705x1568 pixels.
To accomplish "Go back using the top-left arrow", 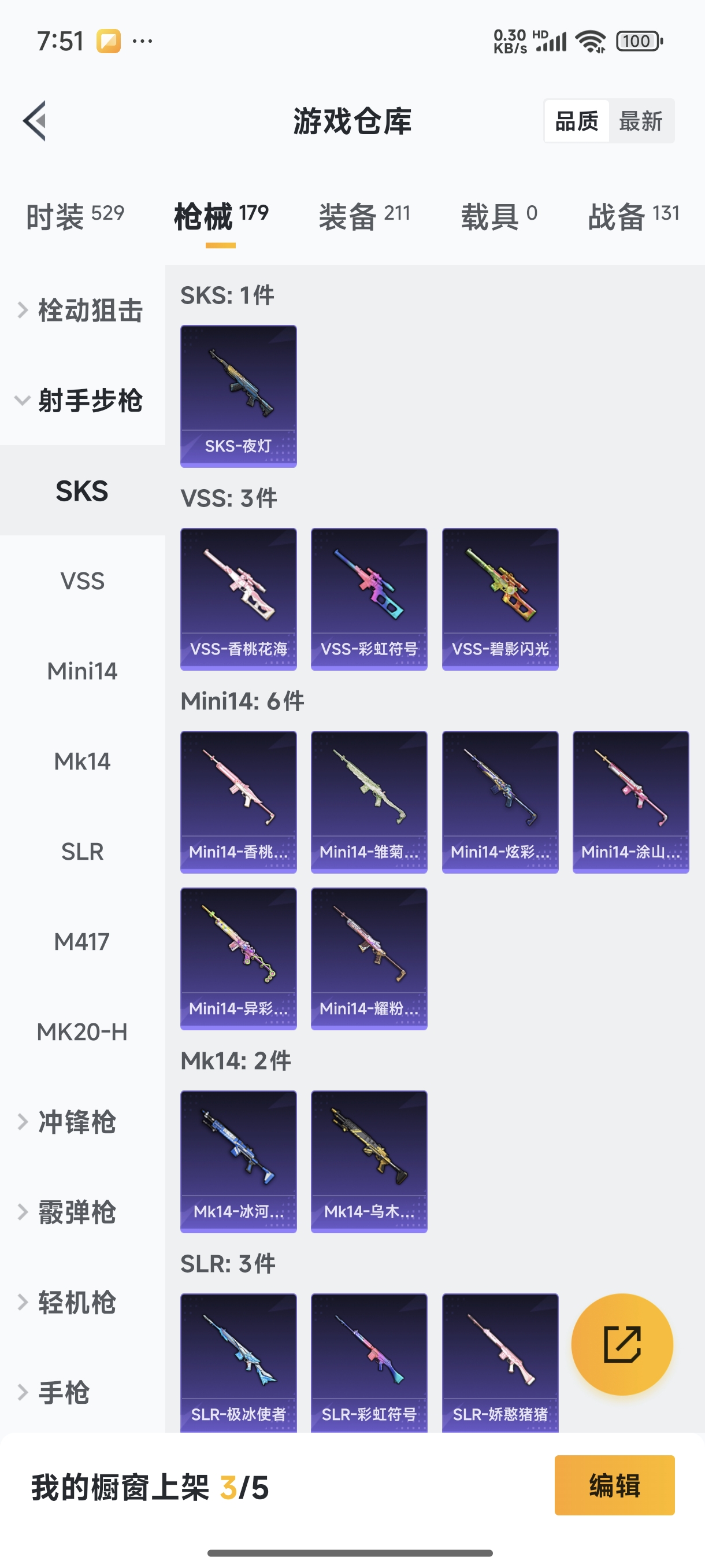I will tap(35, 120).
